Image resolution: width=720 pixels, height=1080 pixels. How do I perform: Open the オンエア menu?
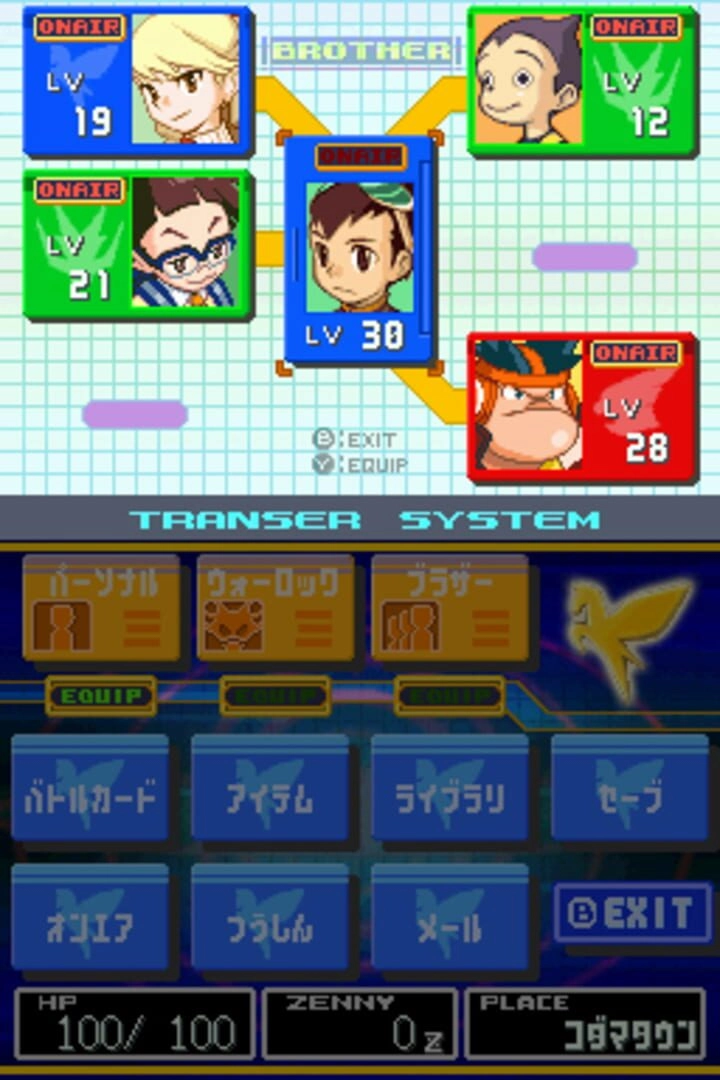pos(90,920)
